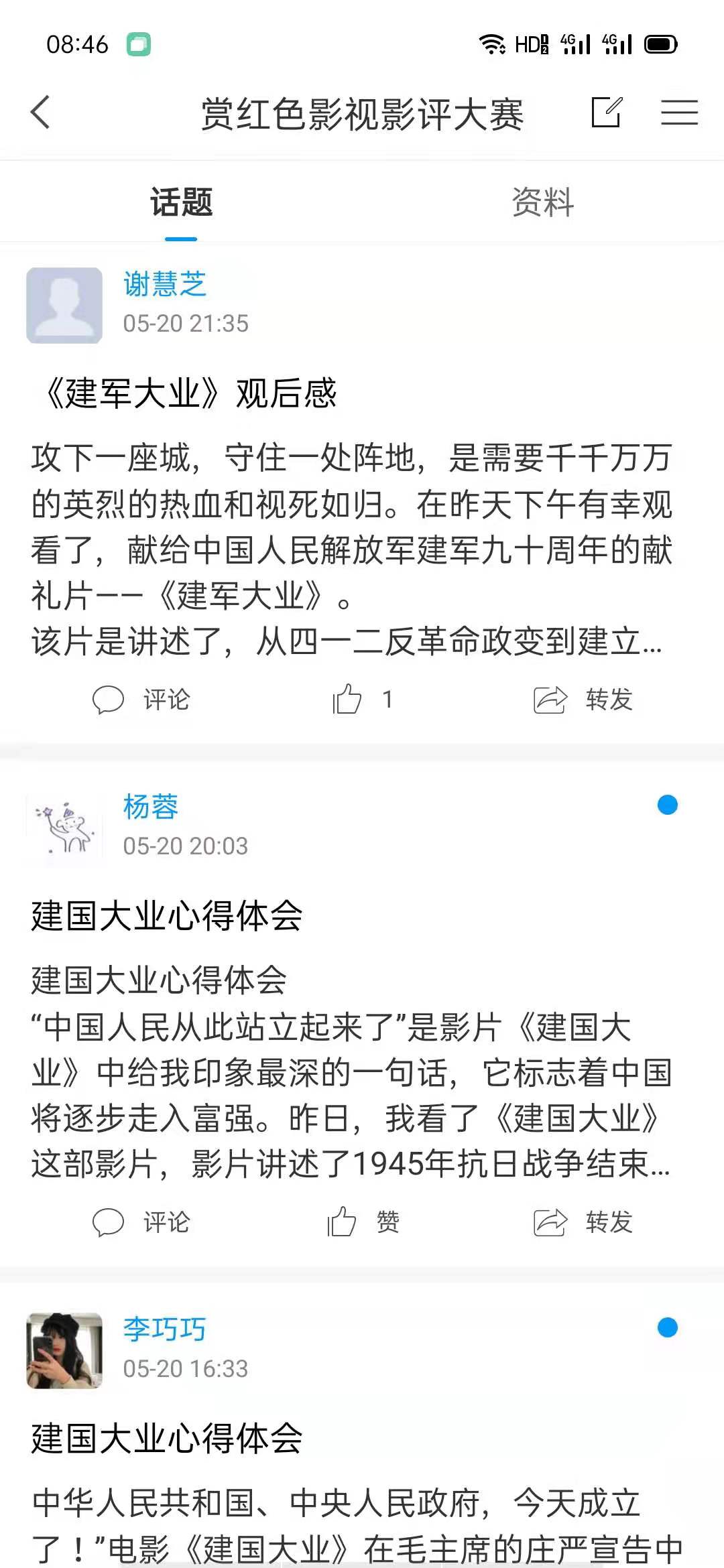This screenshot has width=724, height=1568.
Task: Forward 杨蓉's post with 转发
Action: tap(583, 1222)
